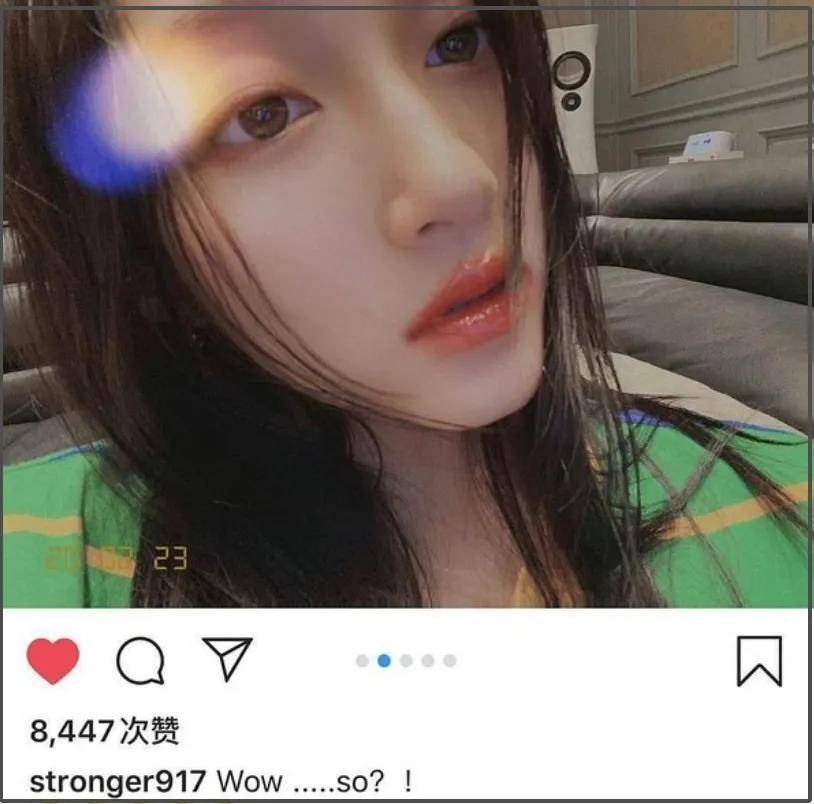Viewport: 814px width, 804px height.
Task: Share the post using the paper plane
Action: [226, 659]
